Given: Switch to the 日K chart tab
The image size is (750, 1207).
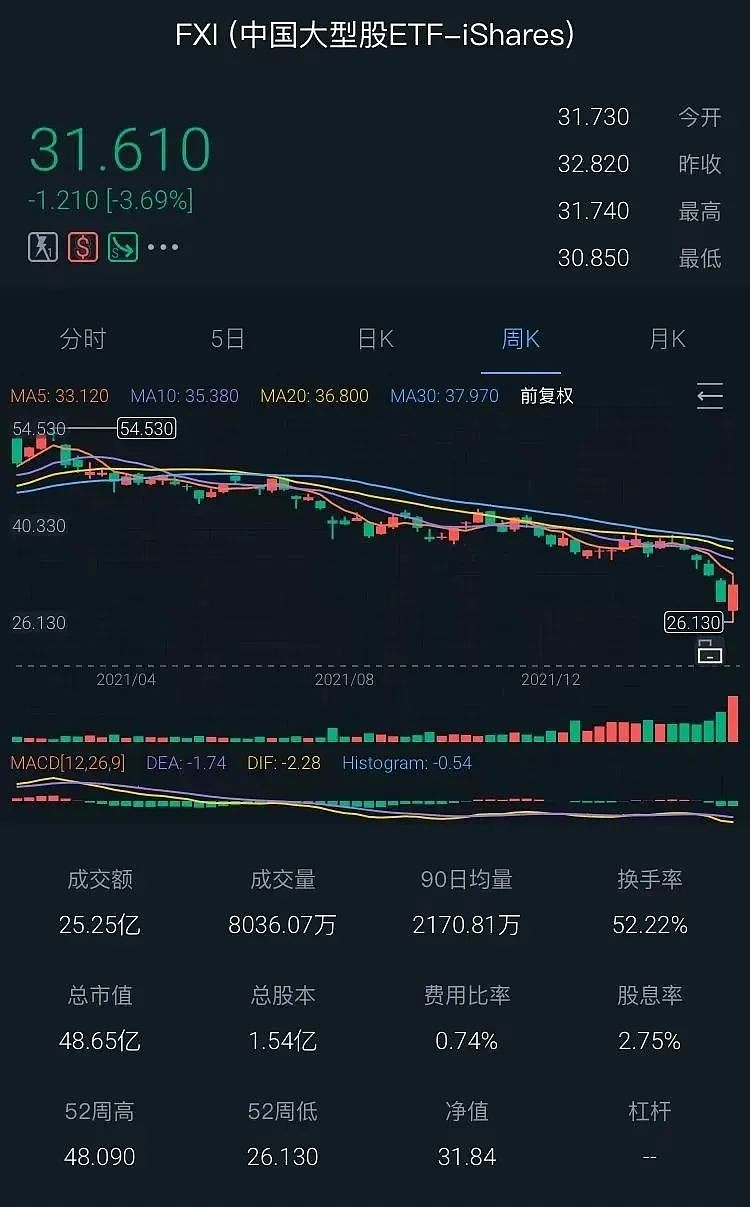Looking at the screenshot, I should (x=375, y=339).
